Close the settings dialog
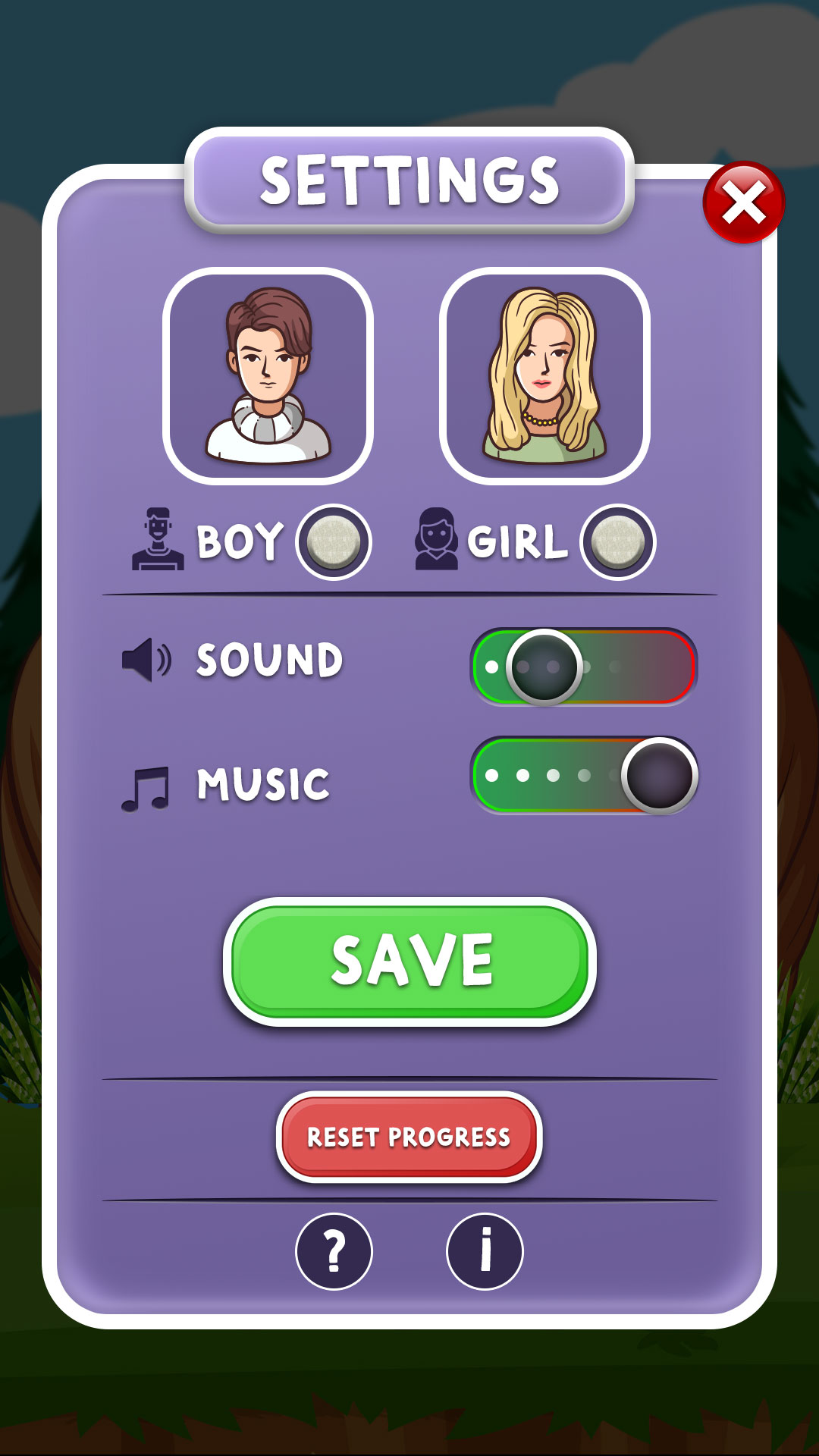 [743, 202]
